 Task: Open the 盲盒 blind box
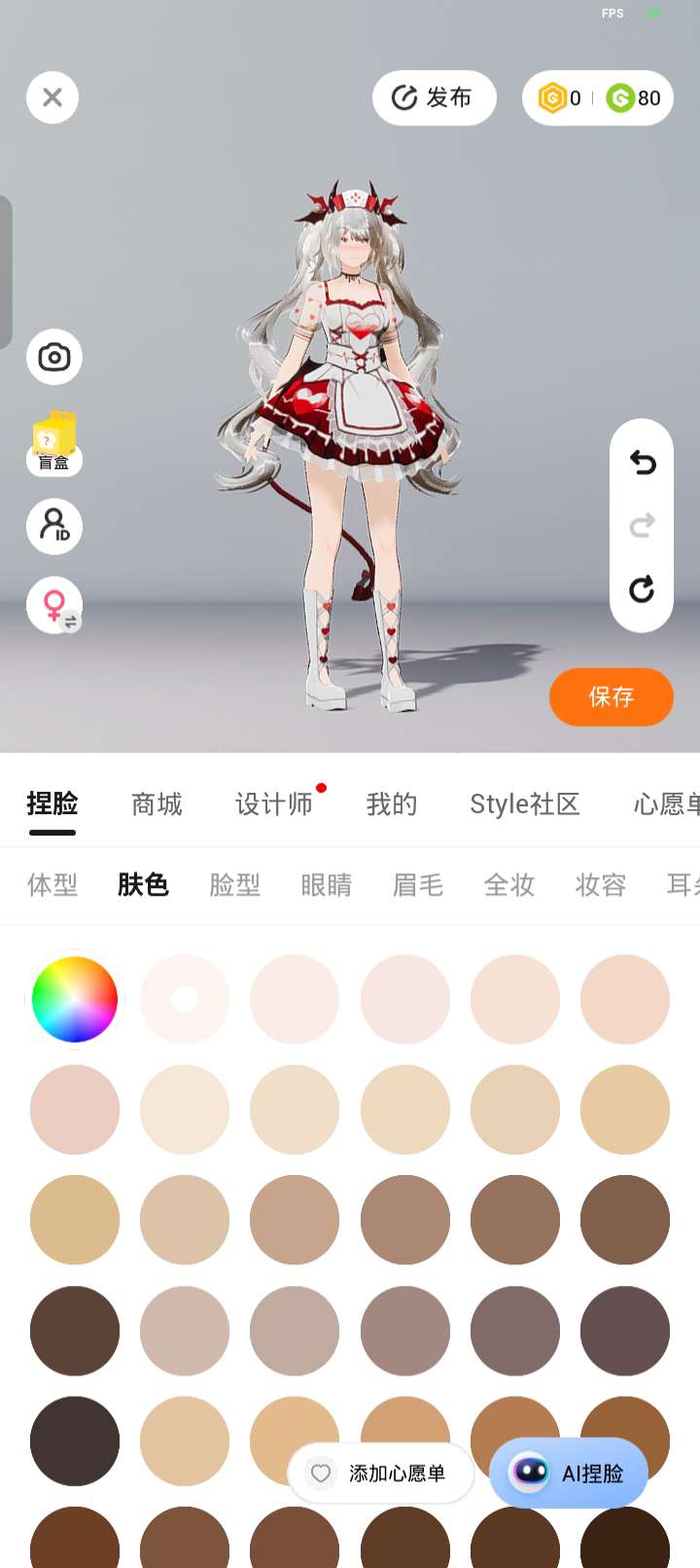tap(54, 444)
